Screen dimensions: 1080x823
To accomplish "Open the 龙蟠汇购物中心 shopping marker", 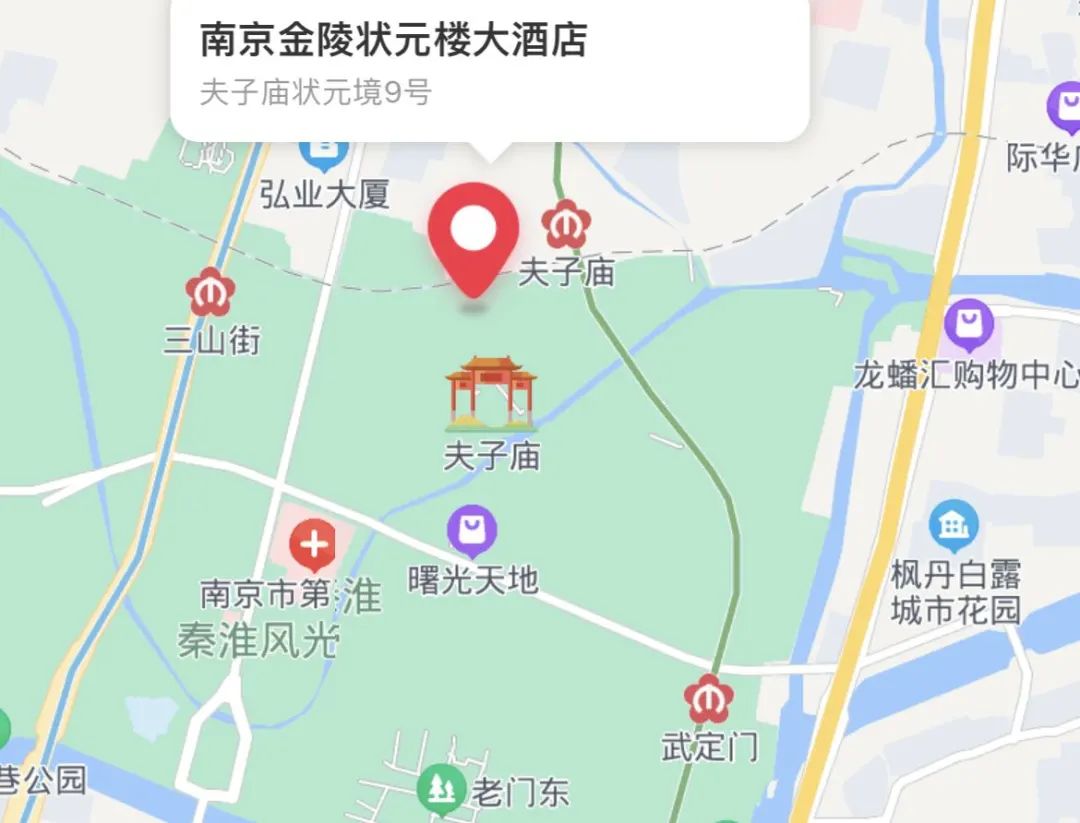I will (x=969, y=325).
